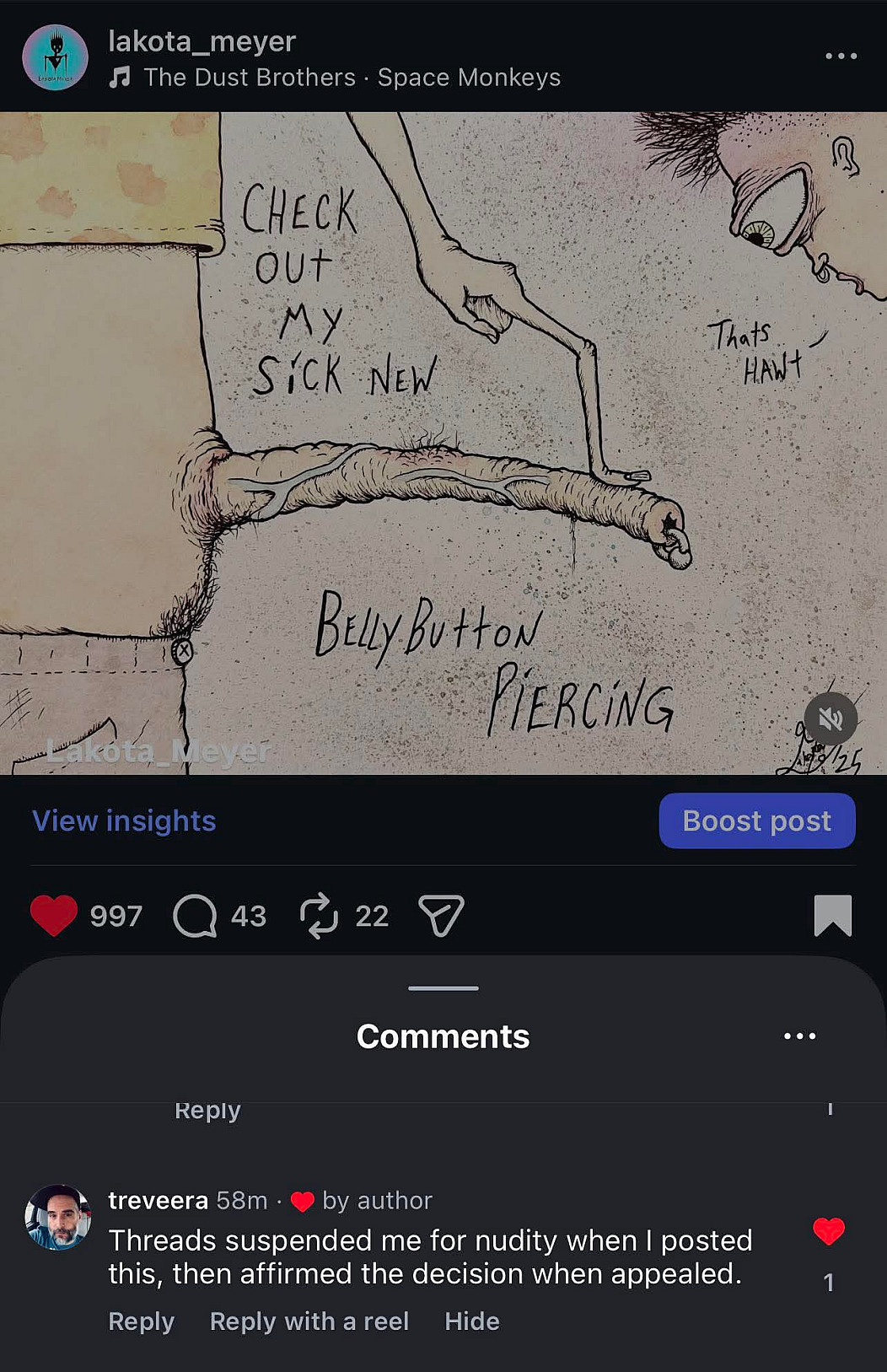This screenshot has height=1372, width=887.
Task: Share the post with the send icon
Action: coord(441,916)
